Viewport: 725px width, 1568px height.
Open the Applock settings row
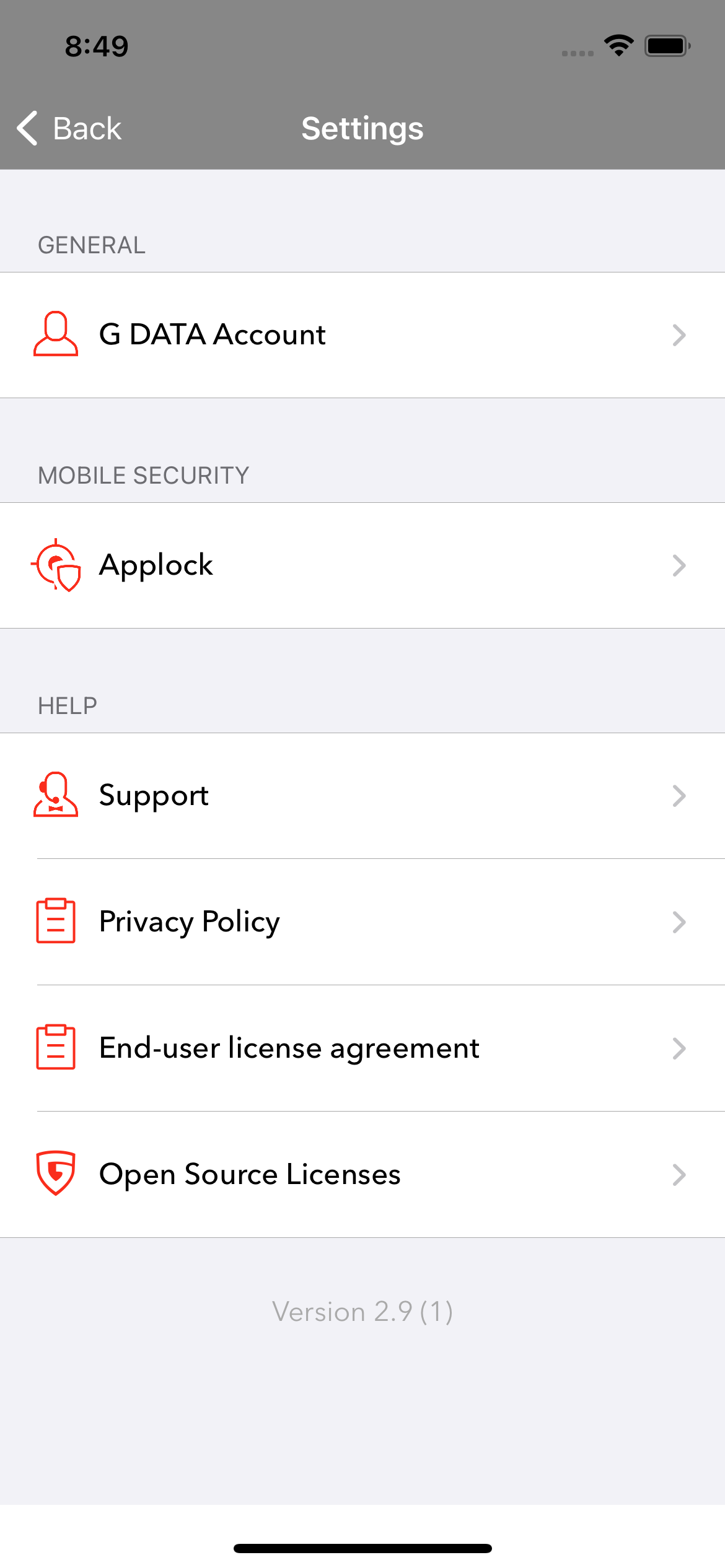click(362, 565)
